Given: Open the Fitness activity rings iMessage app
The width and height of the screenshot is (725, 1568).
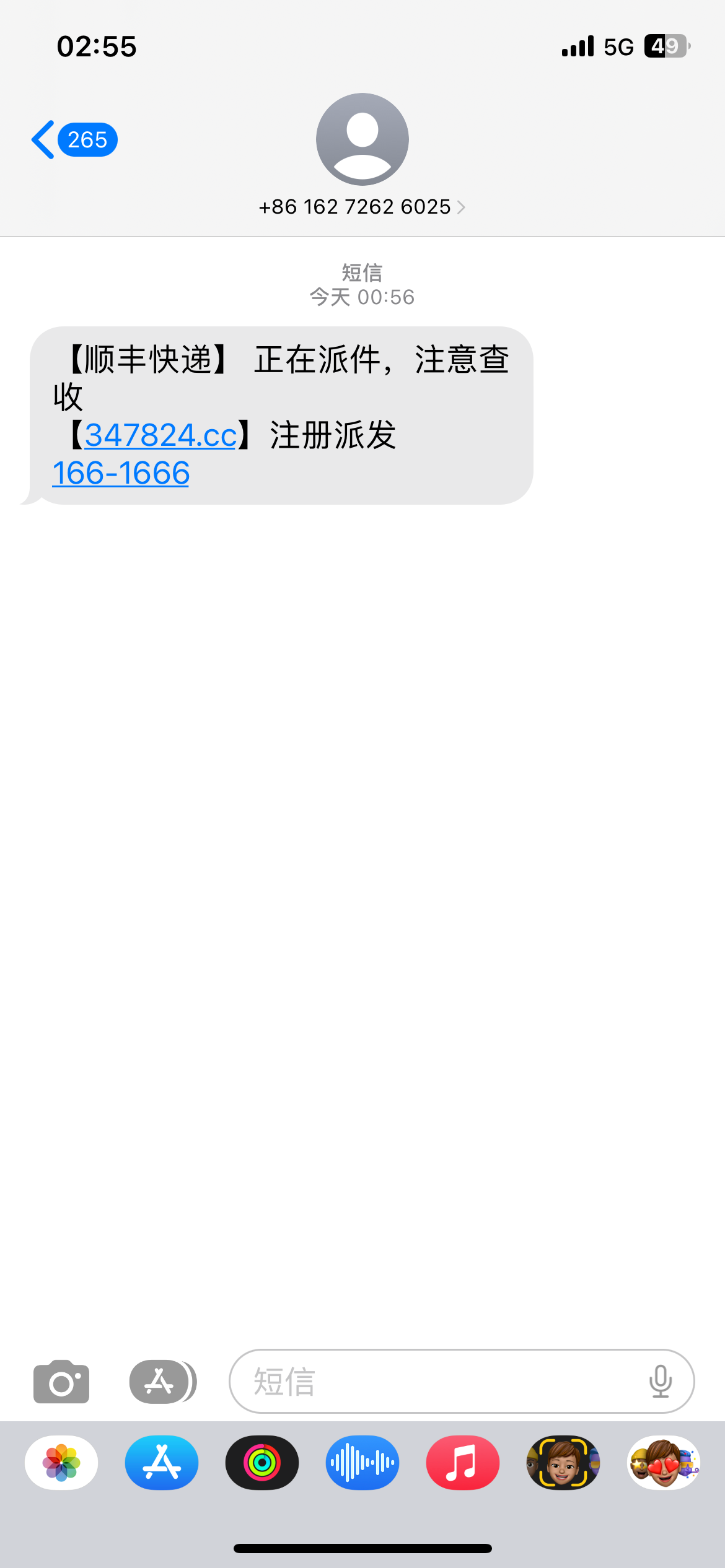Looking at the screenshot, I should tap(262, 1462).
